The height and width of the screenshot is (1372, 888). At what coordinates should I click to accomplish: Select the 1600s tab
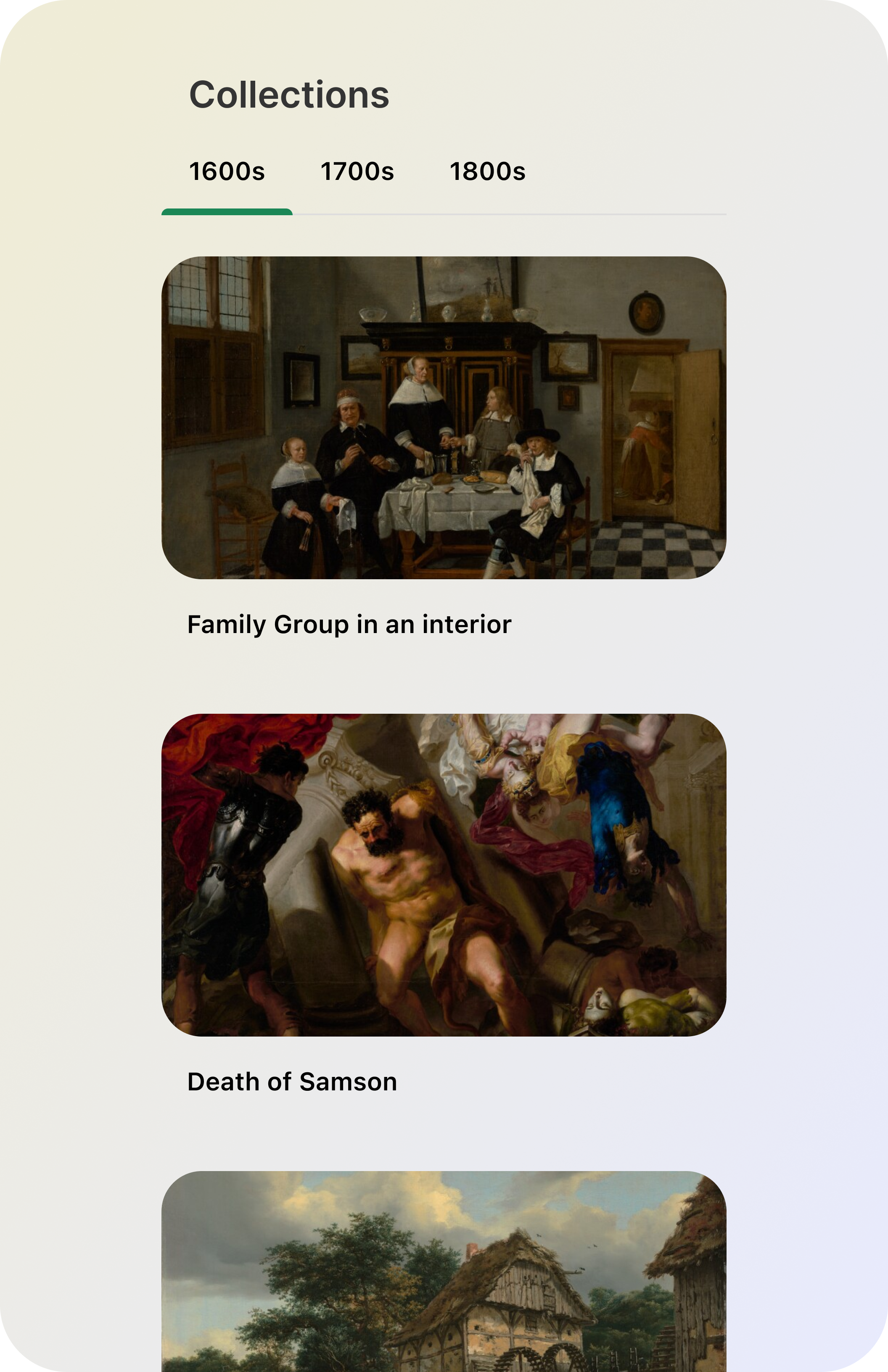coord(227,172)
